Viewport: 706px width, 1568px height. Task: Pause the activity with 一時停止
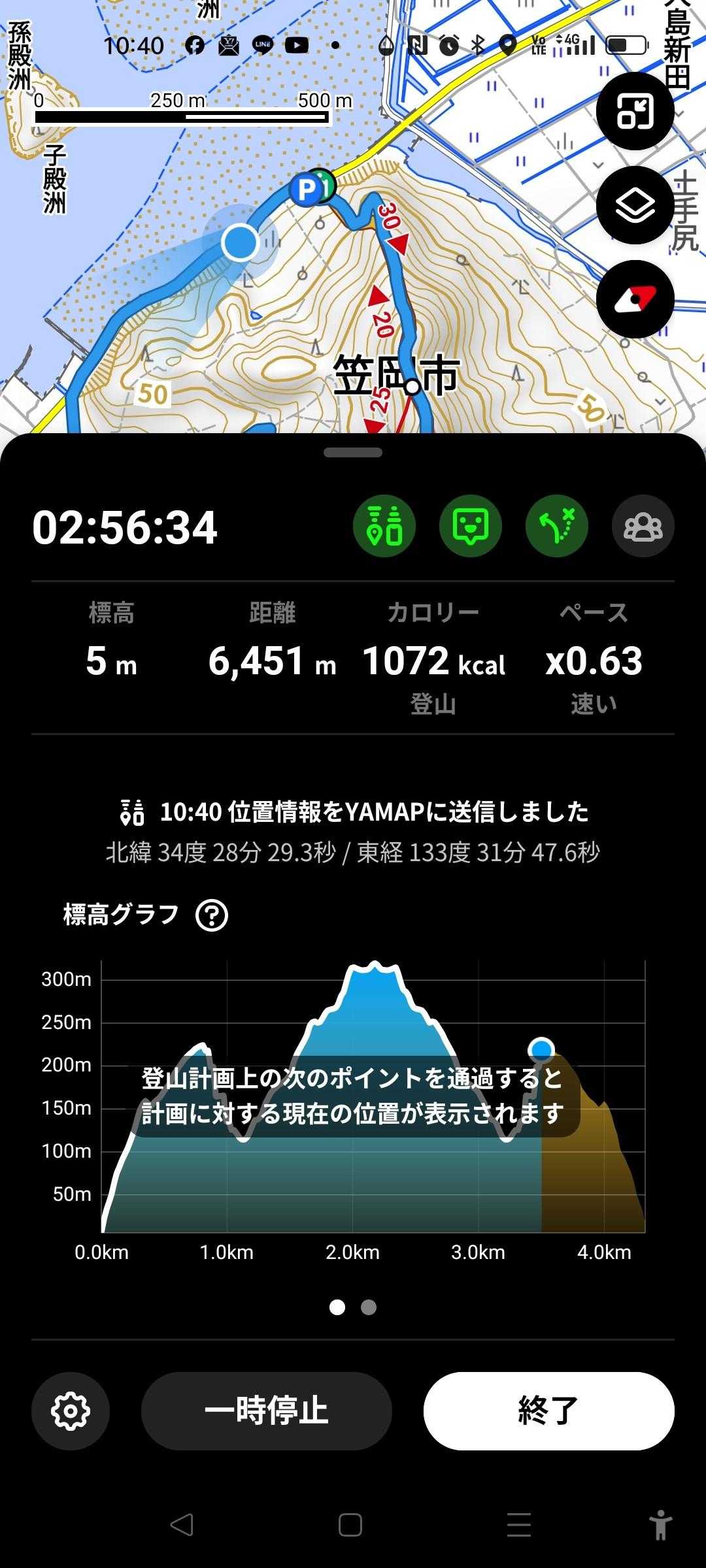[x=267, y=1411]
